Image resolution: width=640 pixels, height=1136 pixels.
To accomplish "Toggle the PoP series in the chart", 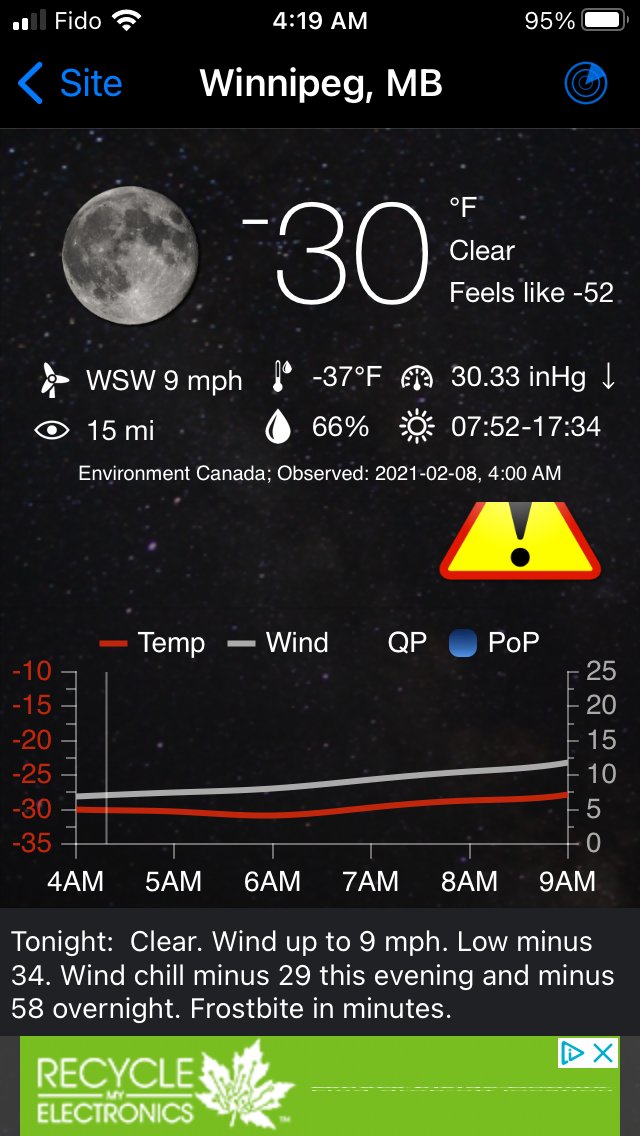I will click(494, 643).
